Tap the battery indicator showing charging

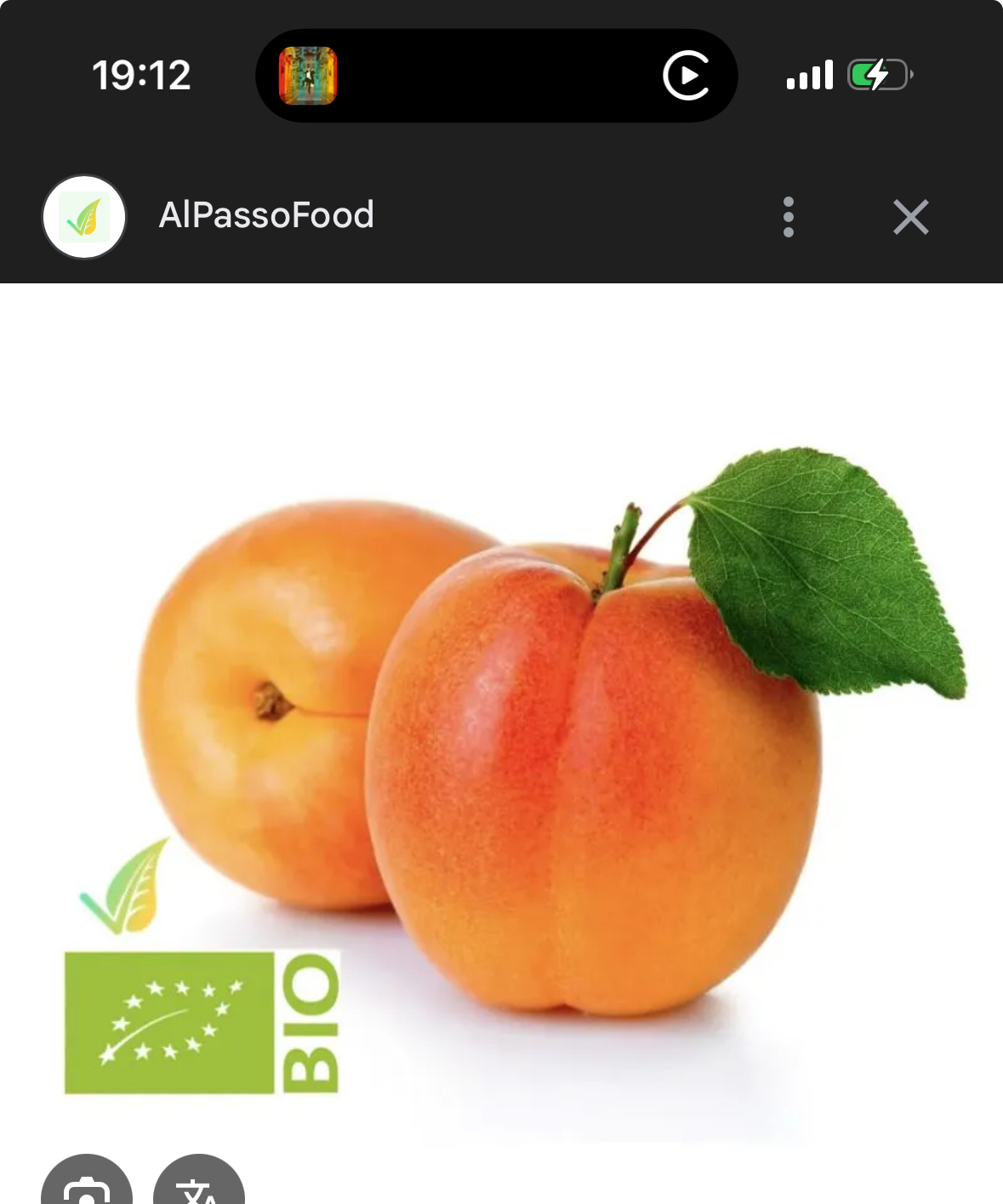tap(875, 75)
